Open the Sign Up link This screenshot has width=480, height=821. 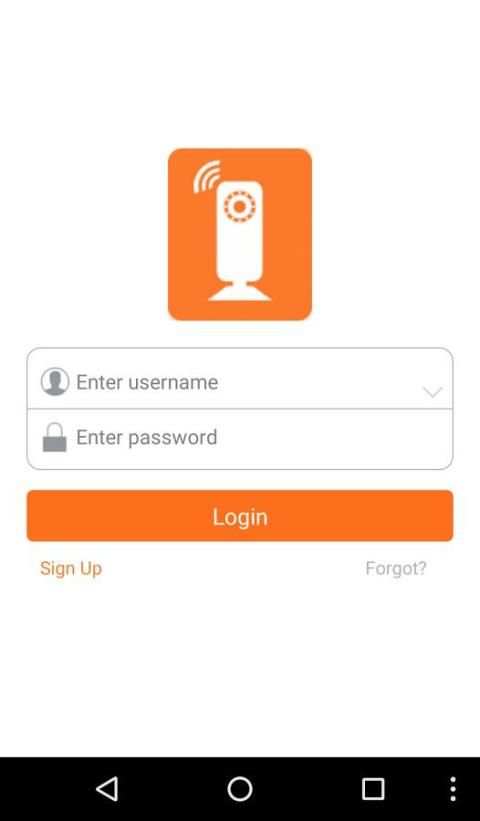[x=71, y=568]
